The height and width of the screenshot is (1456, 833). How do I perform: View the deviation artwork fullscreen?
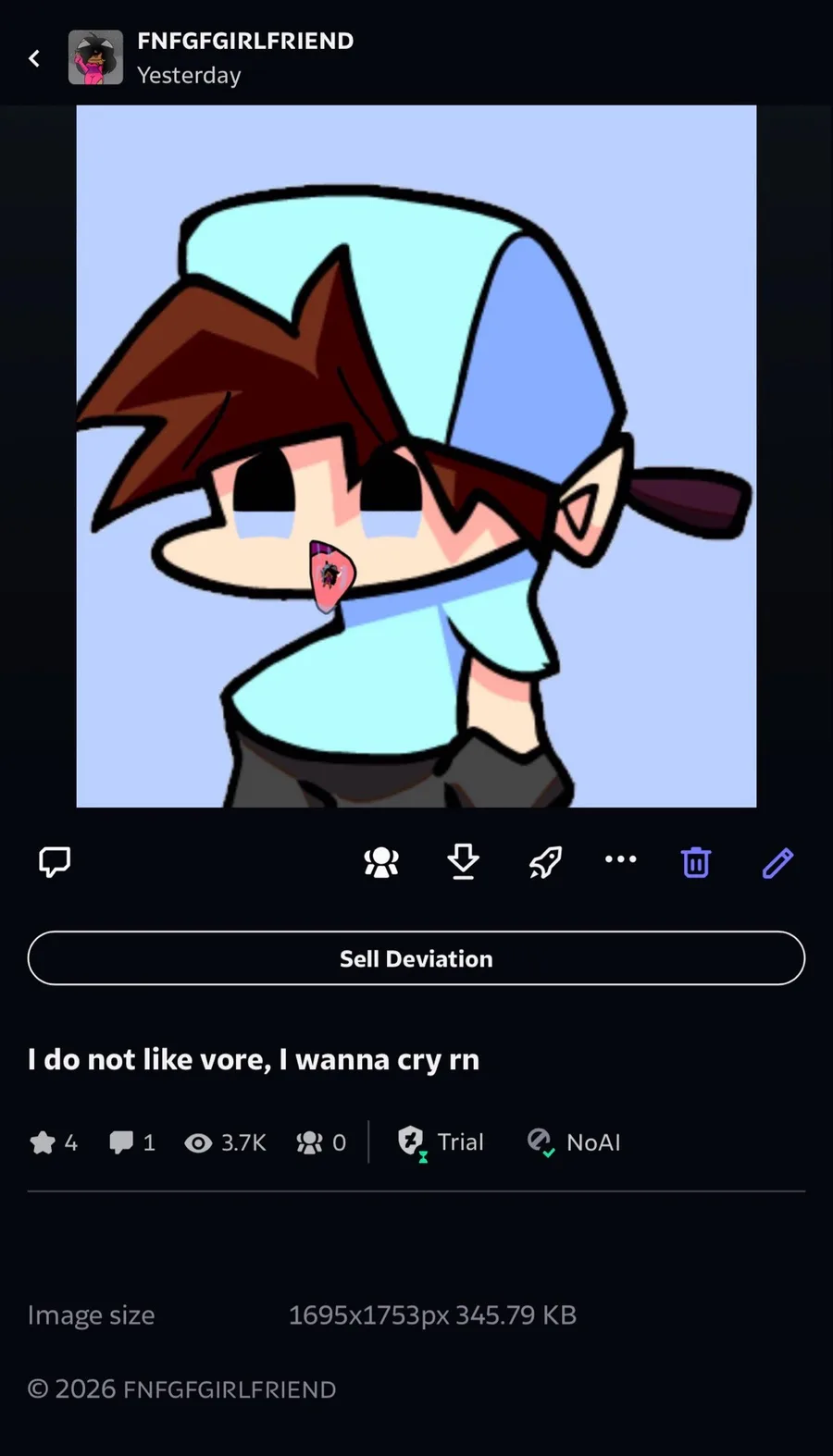click(416, 455)
